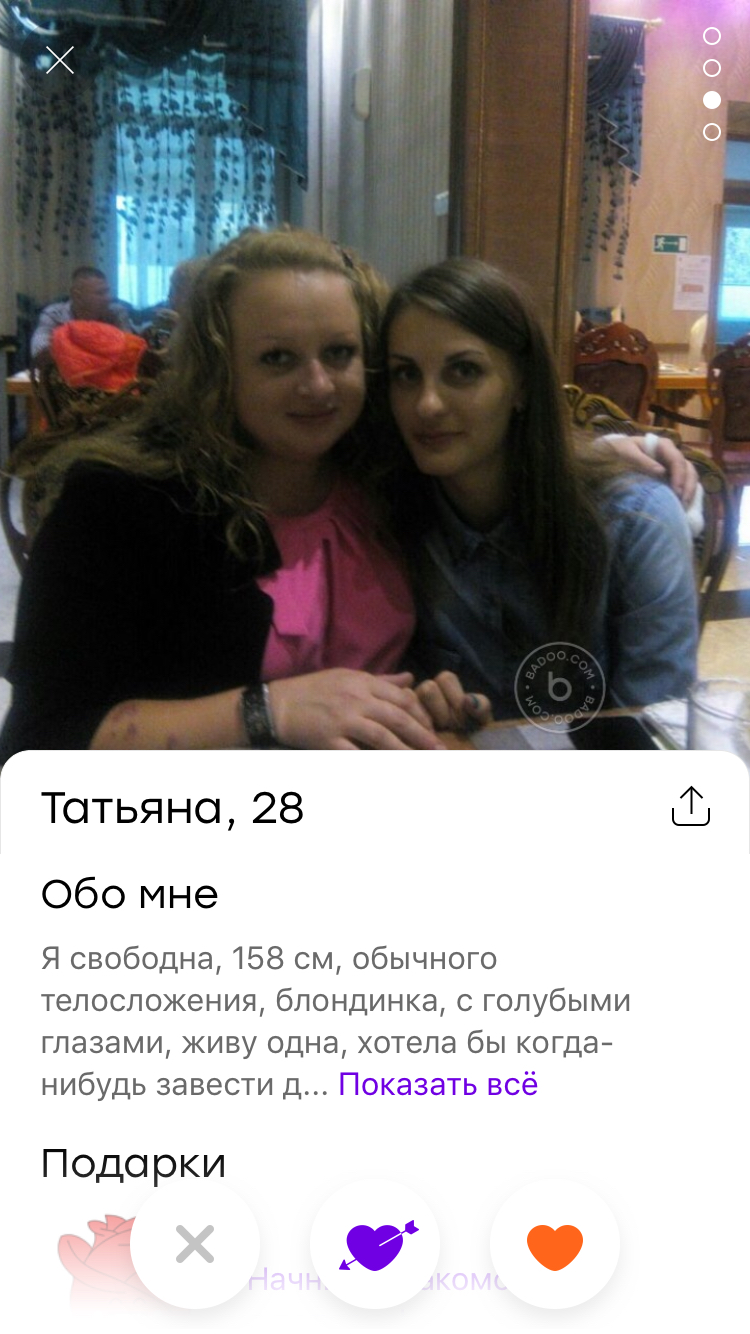Viewport: 750px width, 1334px height.
Task: Like the profile with the orange heart
Action: click(555, 1245)
